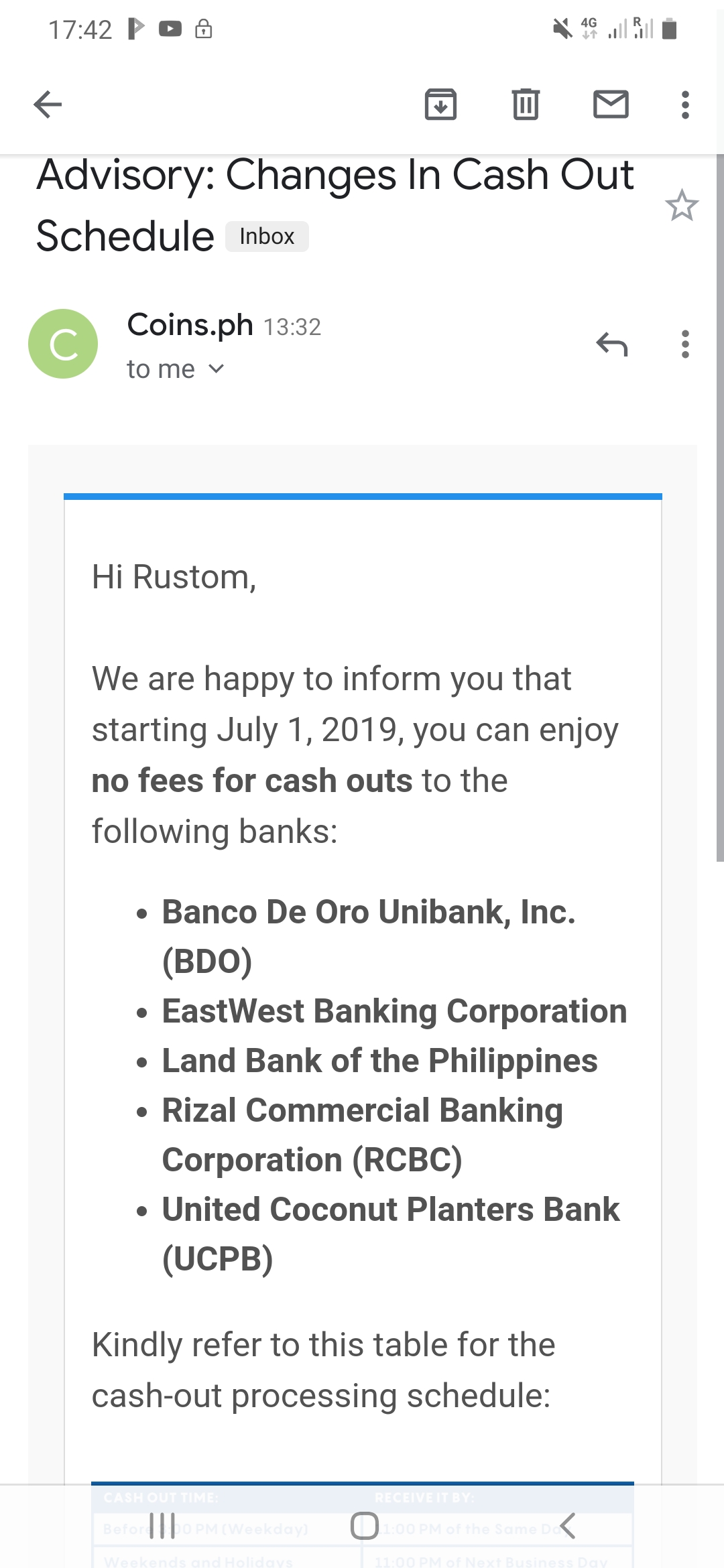
Task: Mark the email as unread
Action: pos(611,105)
